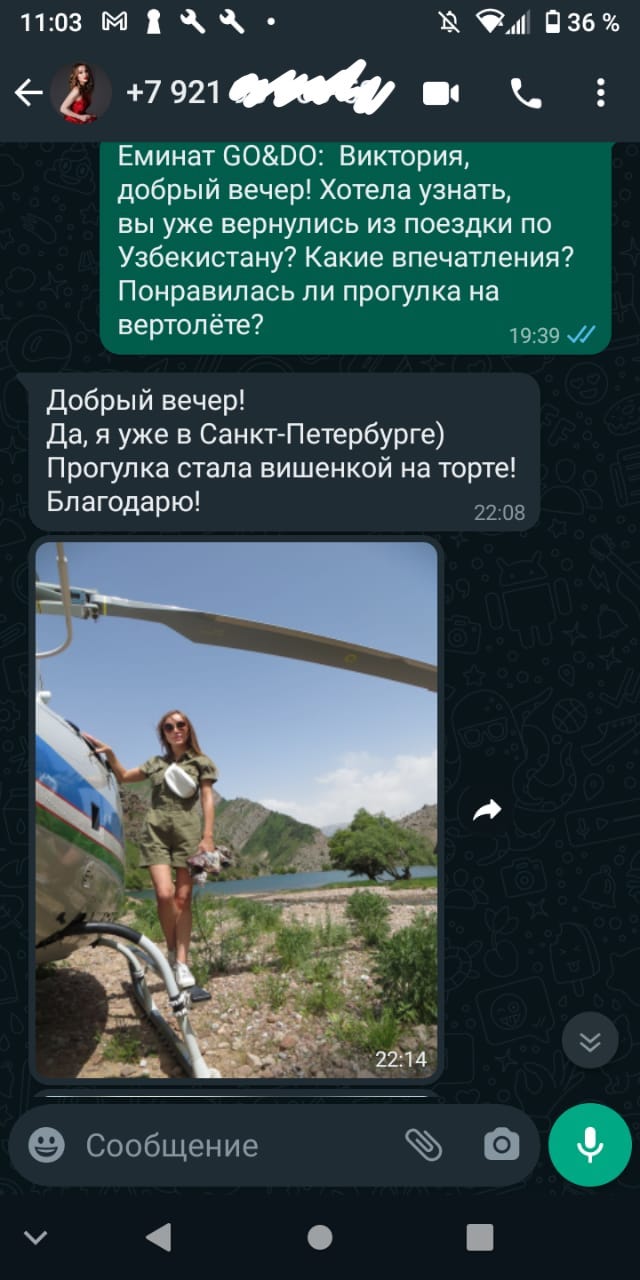Tap the voice message microphone

pyautogui.click(x=590, y=1145)
